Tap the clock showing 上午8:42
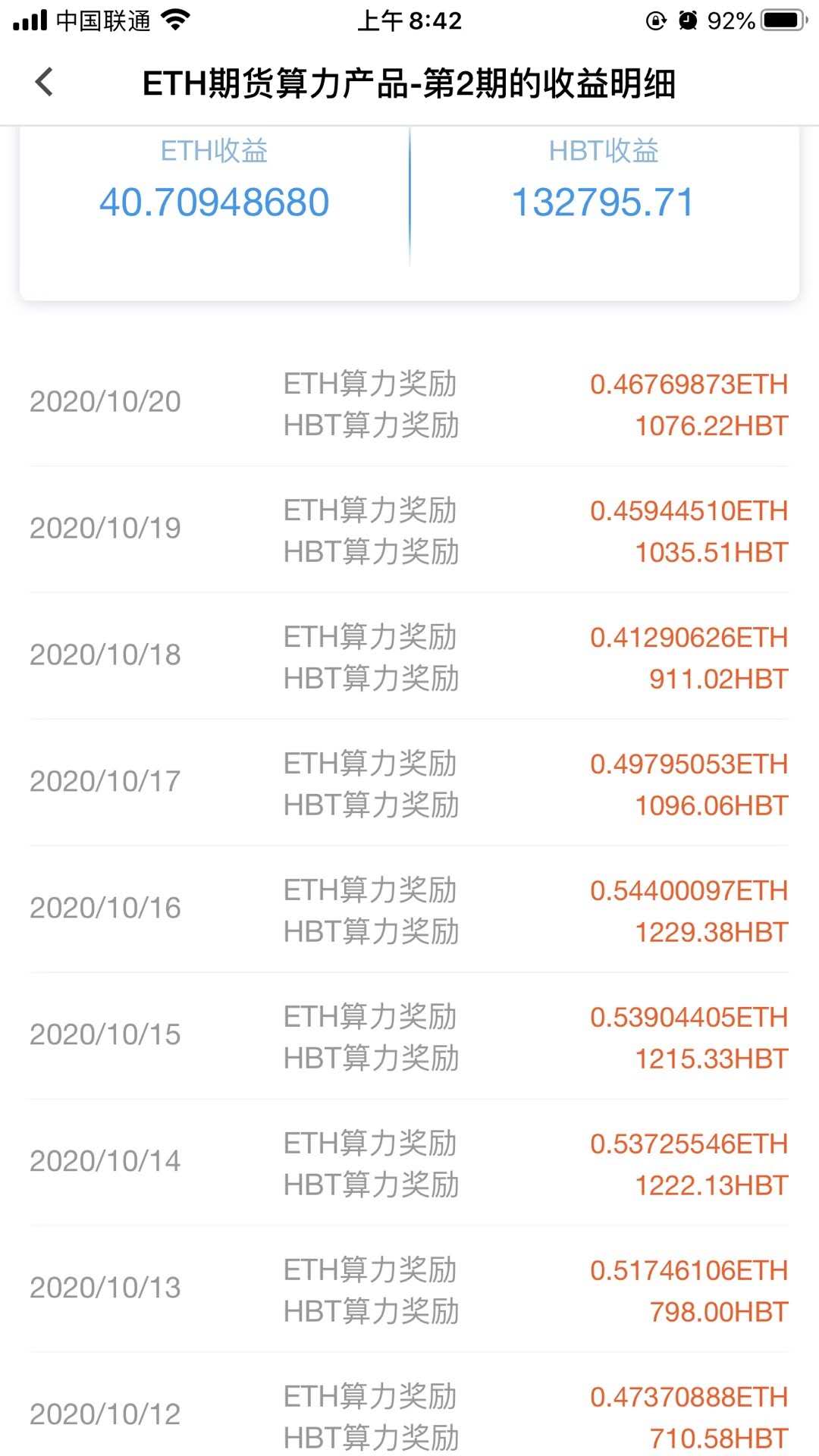This screenshot has width=819, height=1456. [409, 21]
